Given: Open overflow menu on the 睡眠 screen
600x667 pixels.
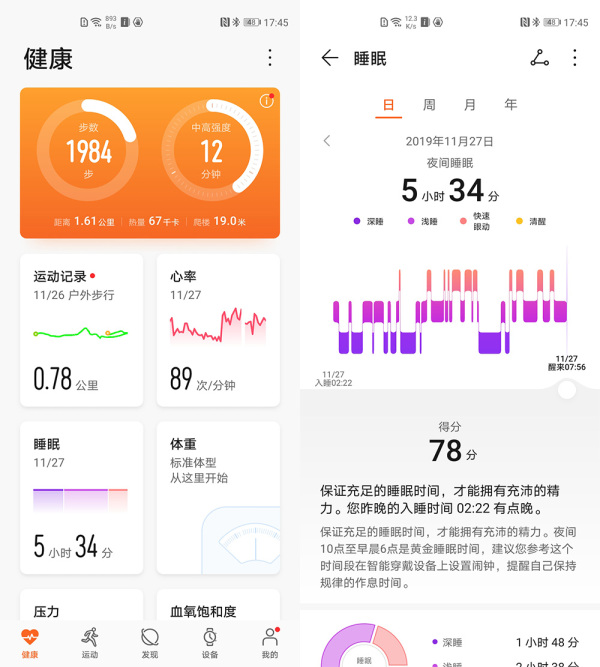Looking at the screenshot, I should (x=574, y=58).
